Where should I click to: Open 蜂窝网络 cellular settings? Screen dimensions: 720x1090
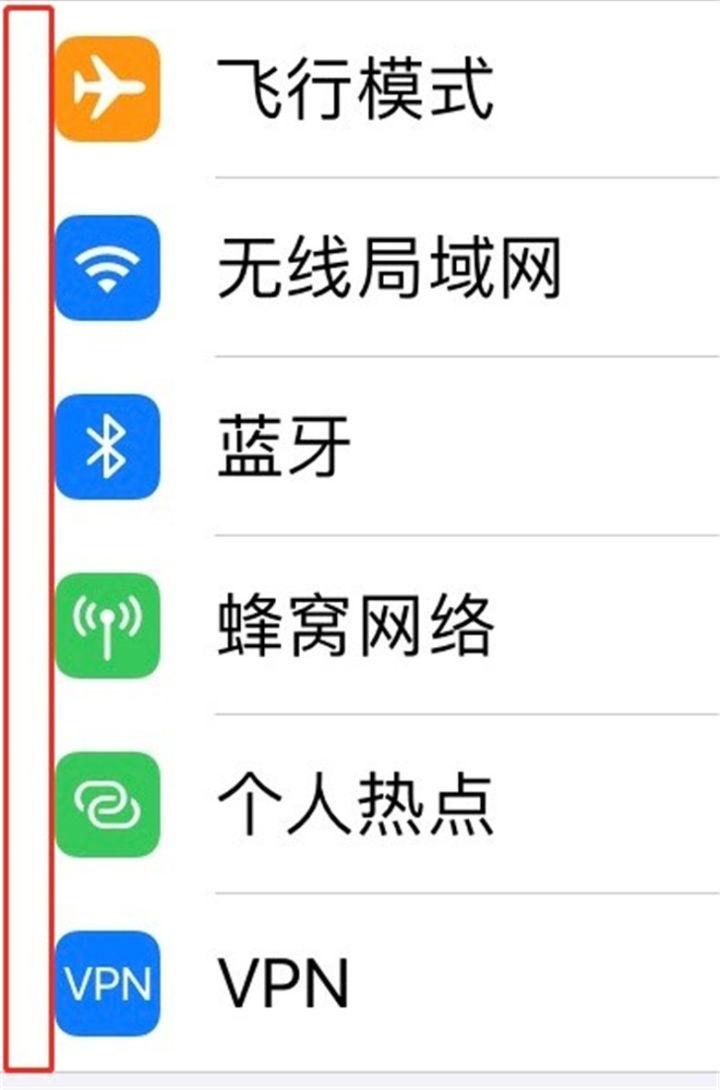pos(355,626)
